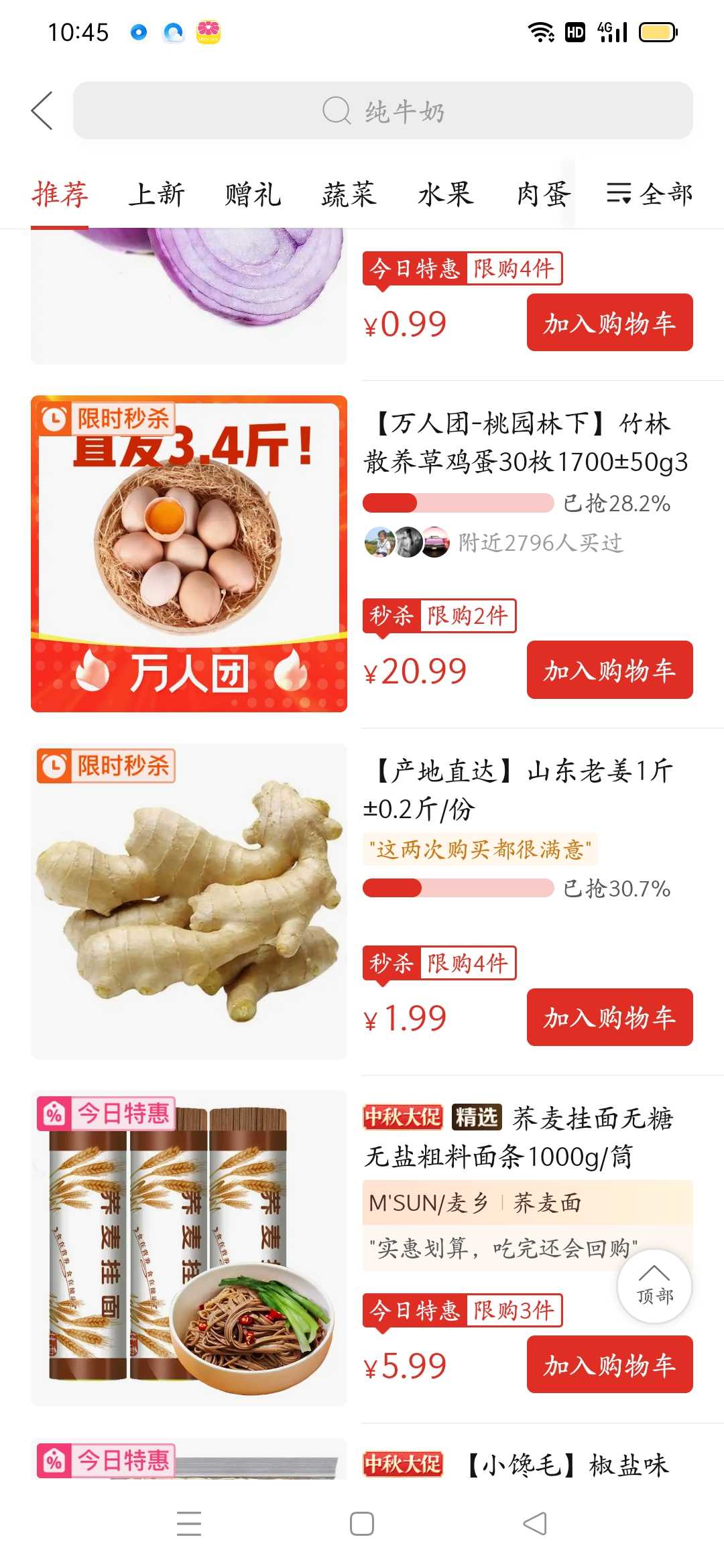724x1568 pixels.
Task: Select the 蔬菜 category tab
Action: 349,194
